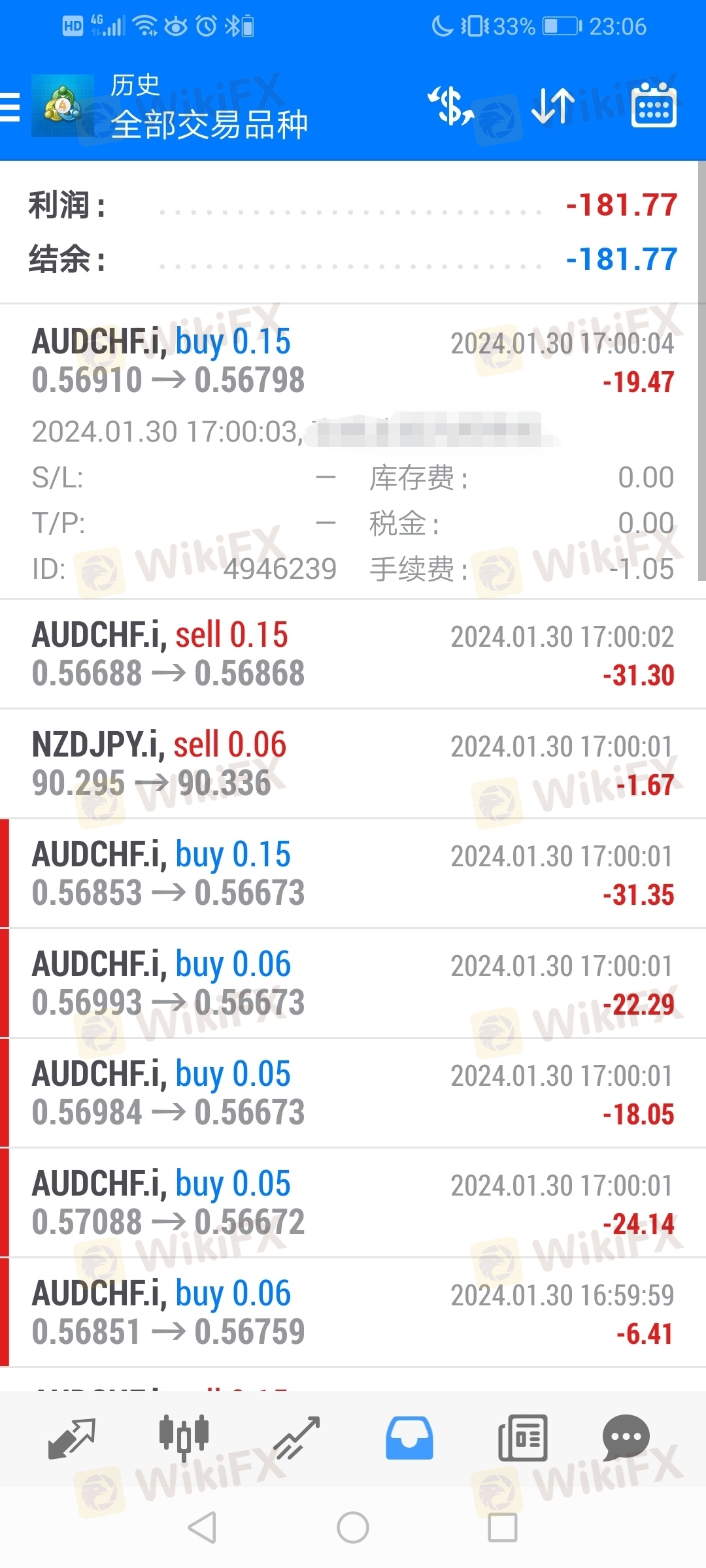706x1568 pixels.
Task: Expand AUDCHF.i buy 0.05 trade with loss -18.05
Action: pos(353,1093)
